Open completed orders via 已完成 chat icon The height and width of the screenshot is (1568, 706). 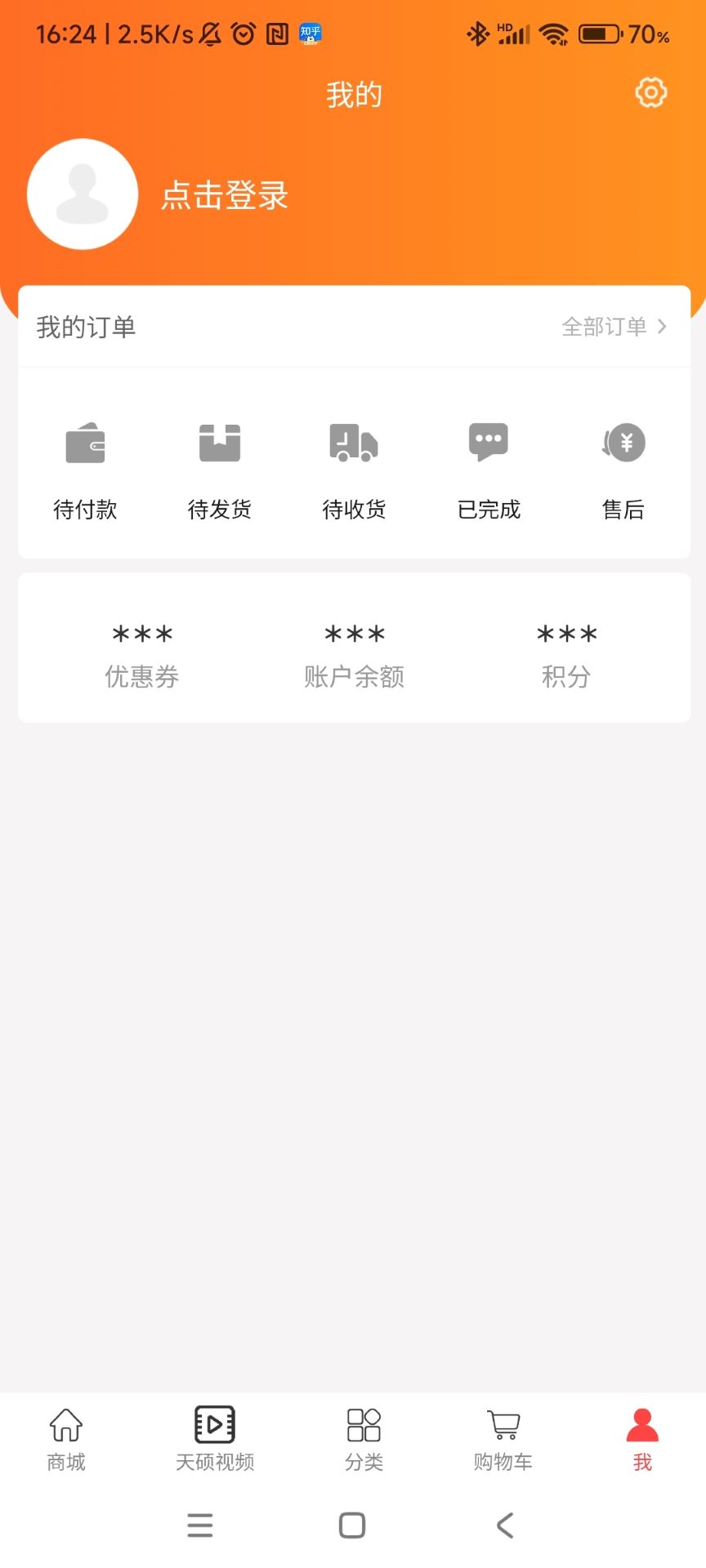click(x=488, y=465)
